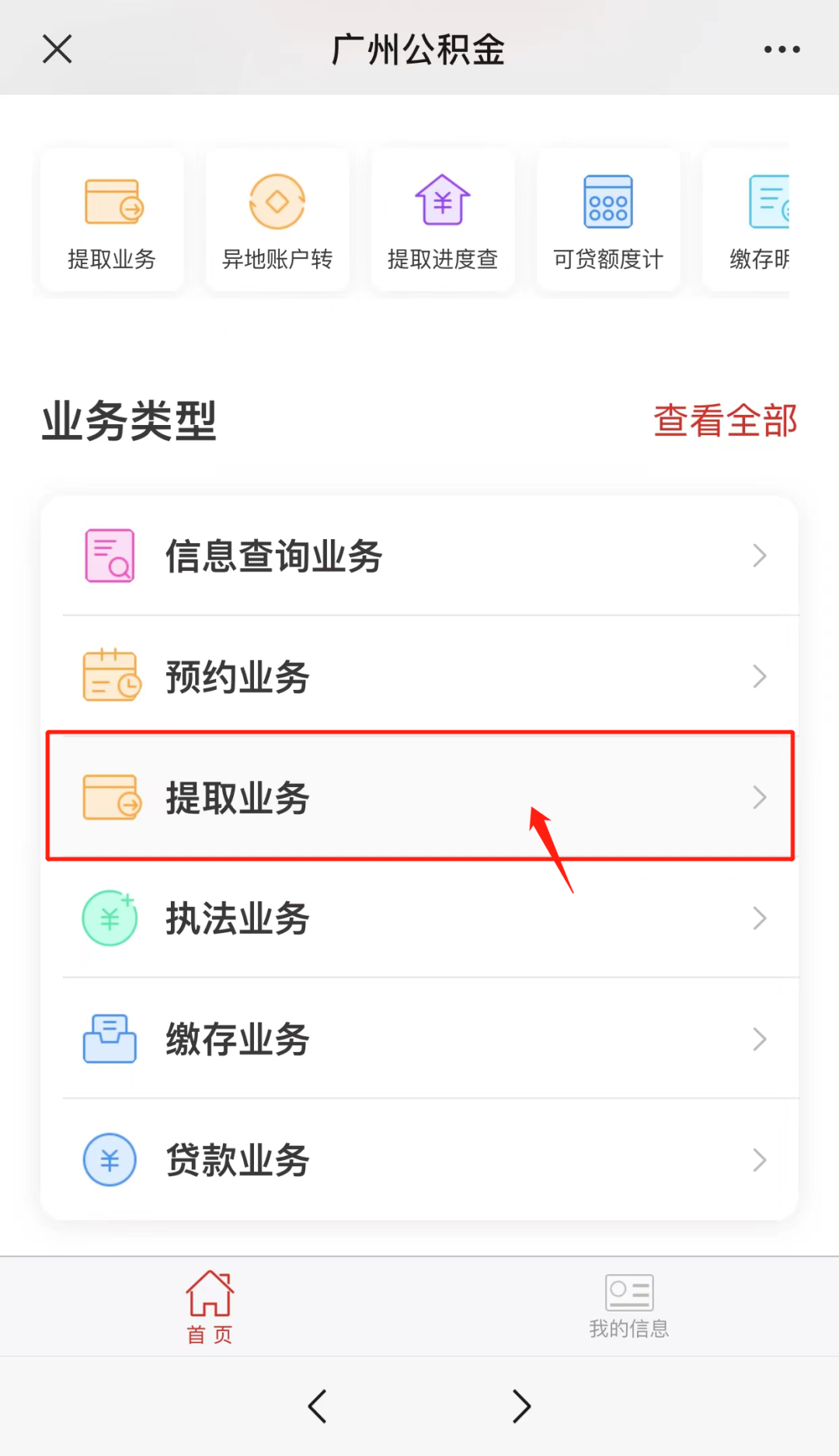Open the 查看全部 link
The height and width of the screenshot is (1456, 839).
click(725, 420)
